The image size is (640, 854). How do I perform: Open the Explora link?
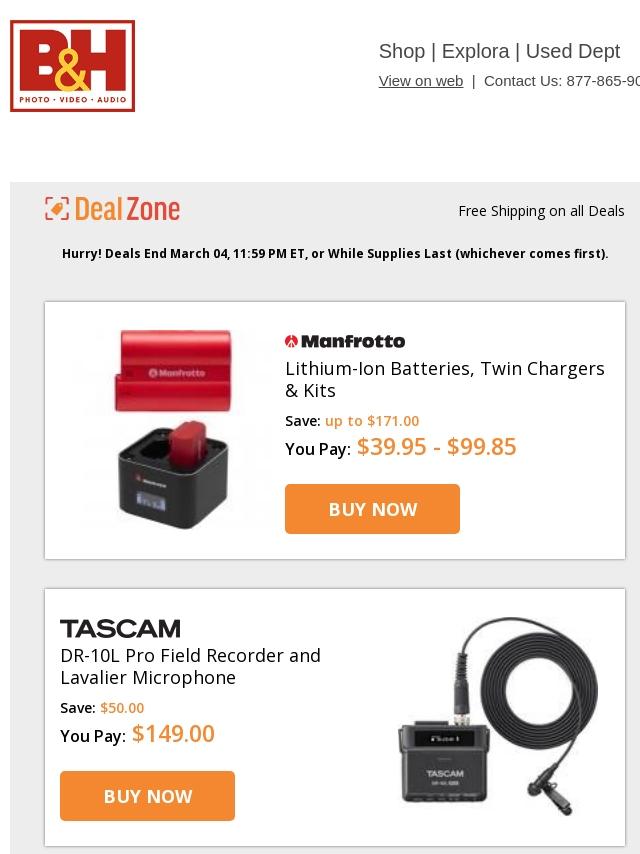[x=475, y=51]
